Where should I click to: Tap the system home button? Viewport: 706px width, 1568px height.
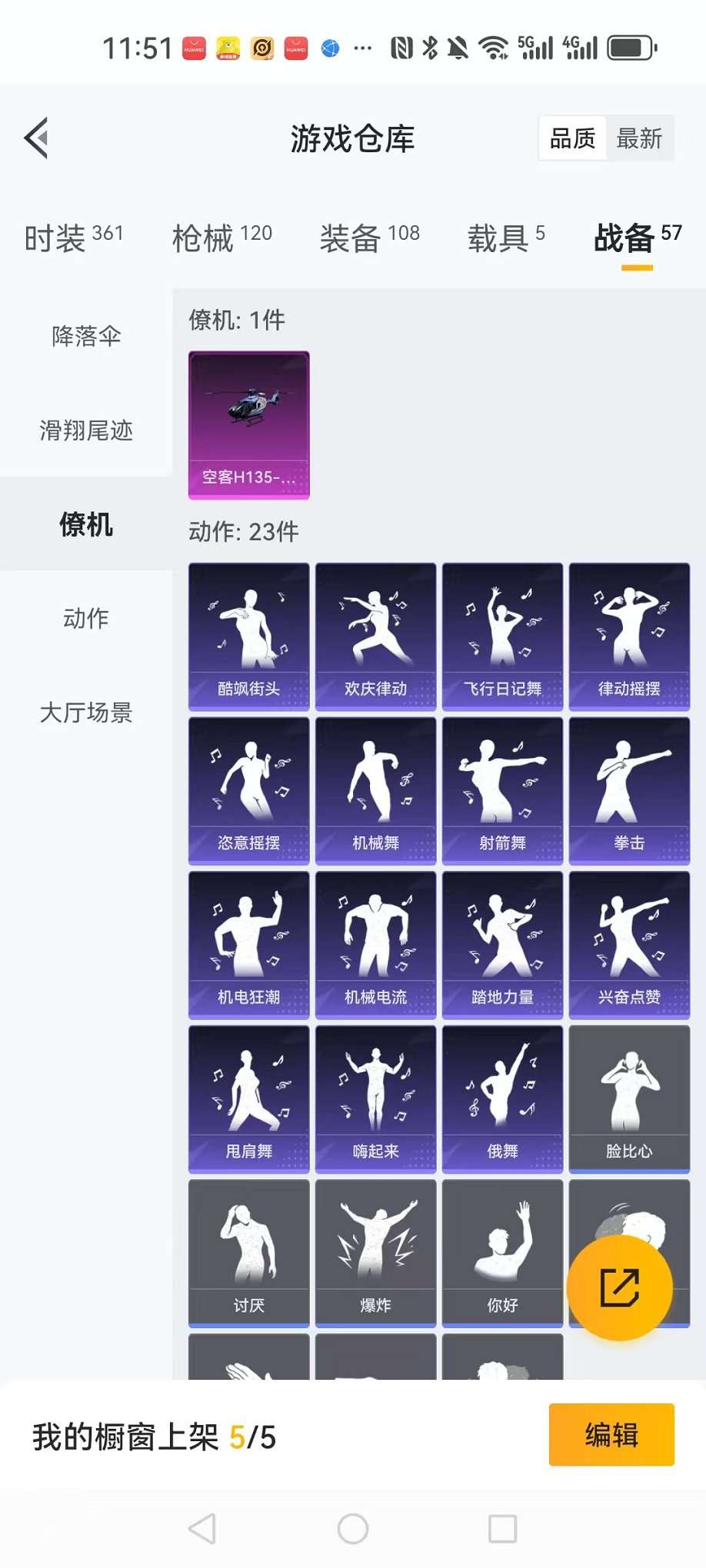click(353, 1529)
